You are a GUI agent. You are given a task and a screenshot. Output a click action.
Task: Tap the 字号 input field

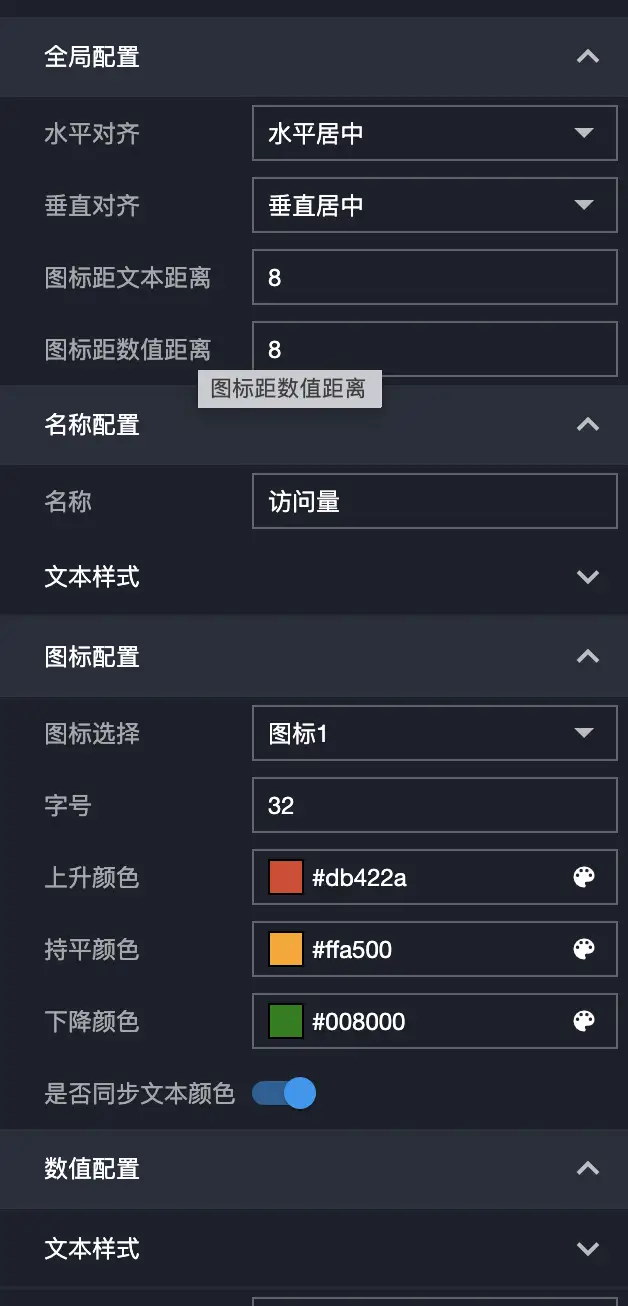point(434,805)
